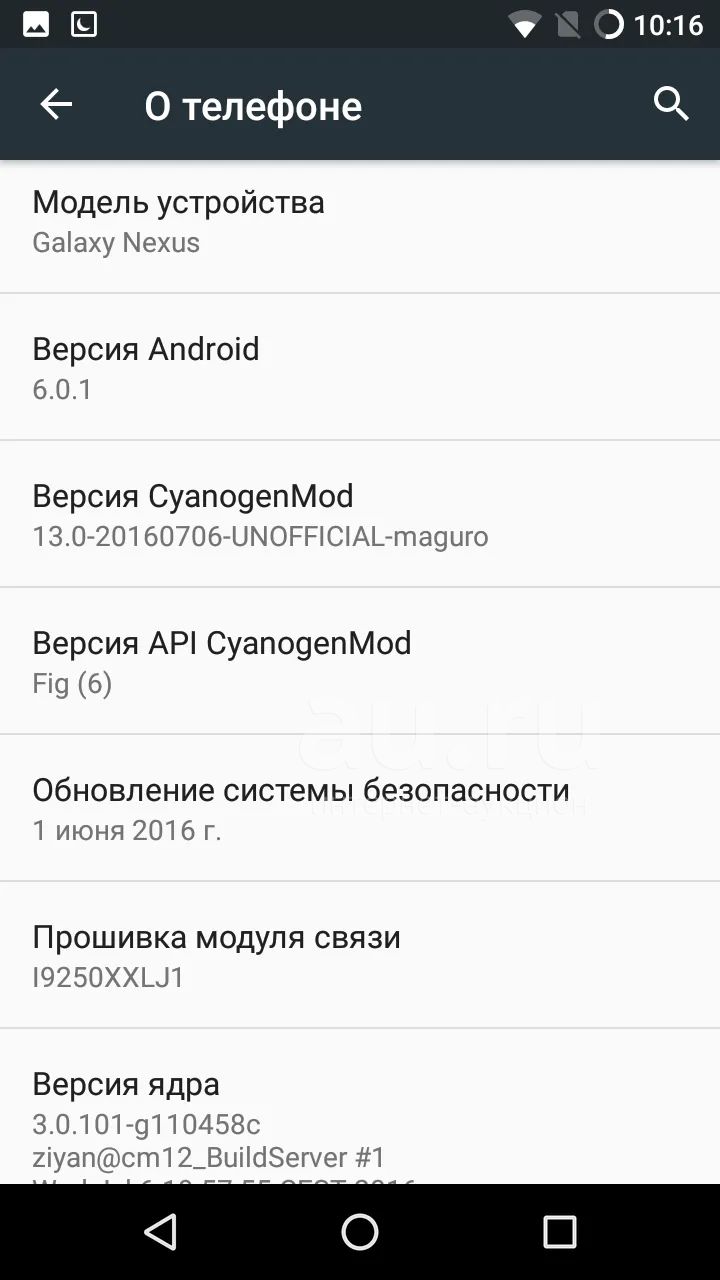Go back using the toolbar arrow
The height and width of the screenshot is (1280, 720).
56,104
